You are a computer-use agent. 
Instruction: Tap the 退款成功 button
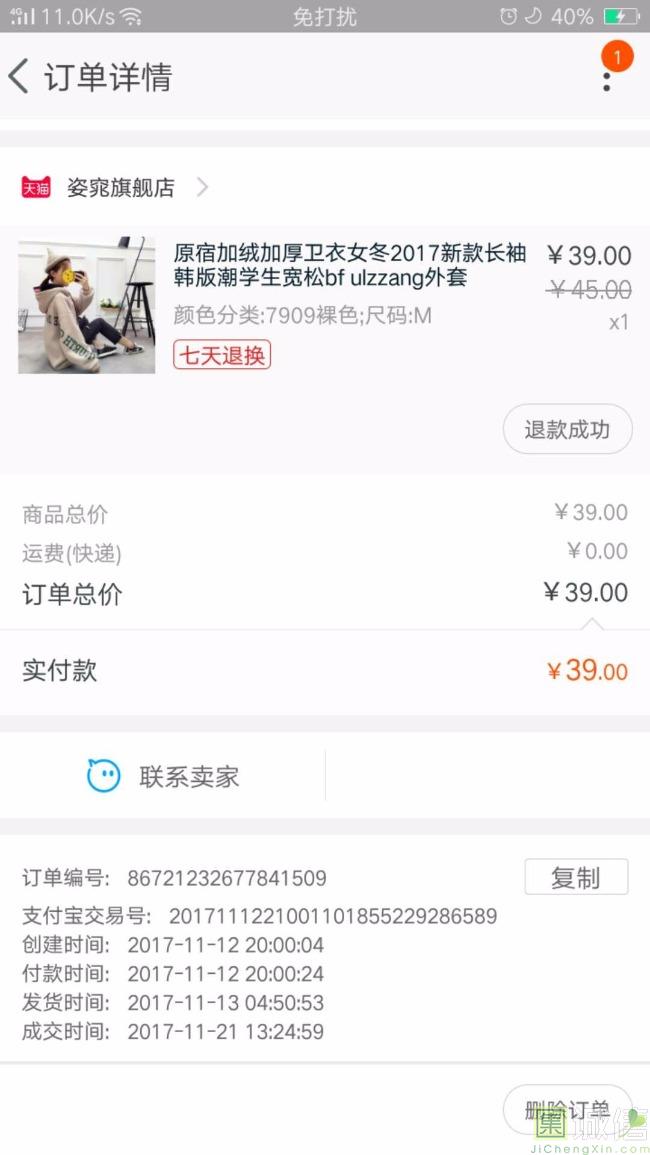[567, 430]
